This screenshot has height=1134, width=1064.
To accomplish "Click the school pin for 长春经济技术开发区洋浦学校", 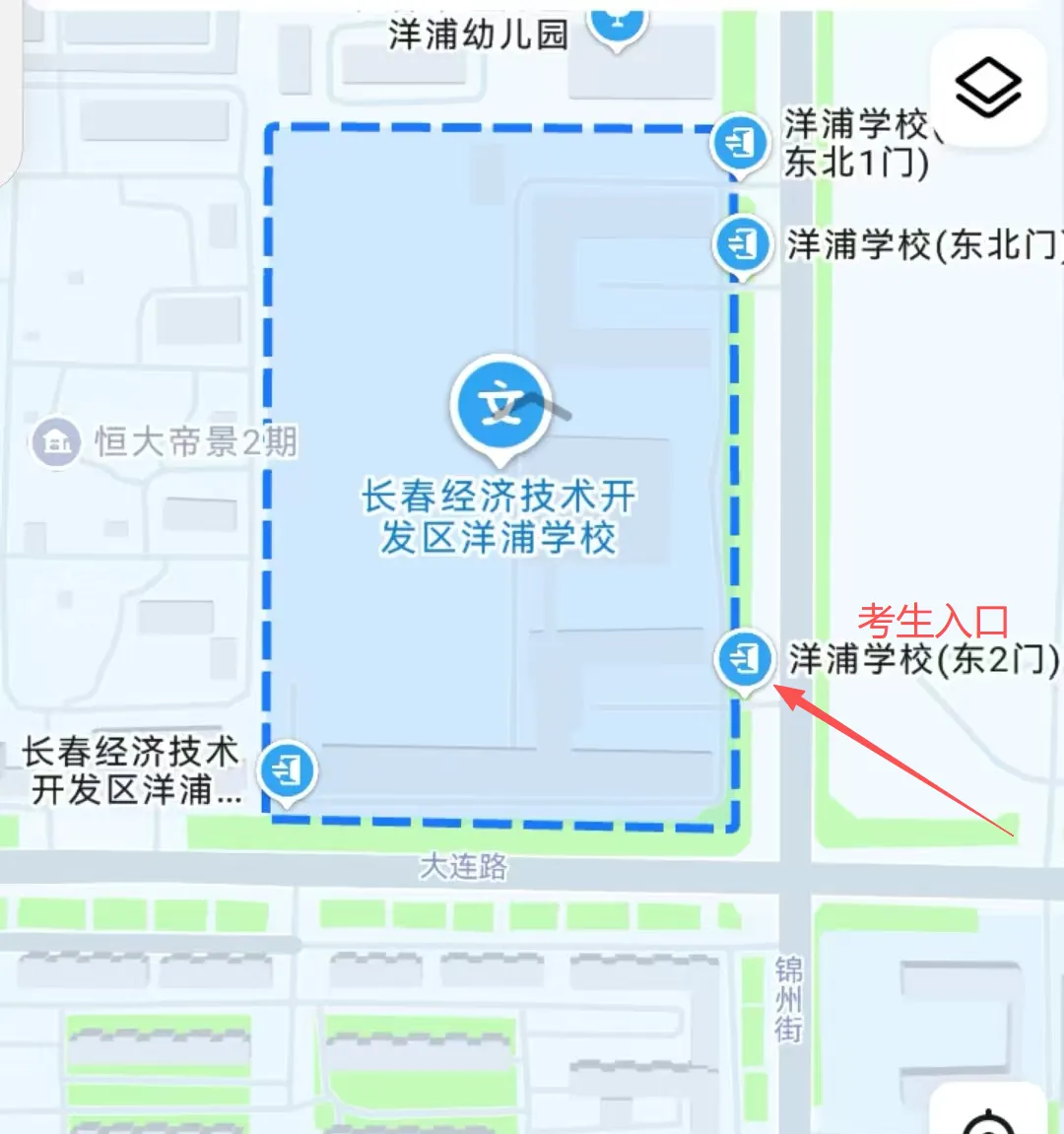I will pos(502,405).
